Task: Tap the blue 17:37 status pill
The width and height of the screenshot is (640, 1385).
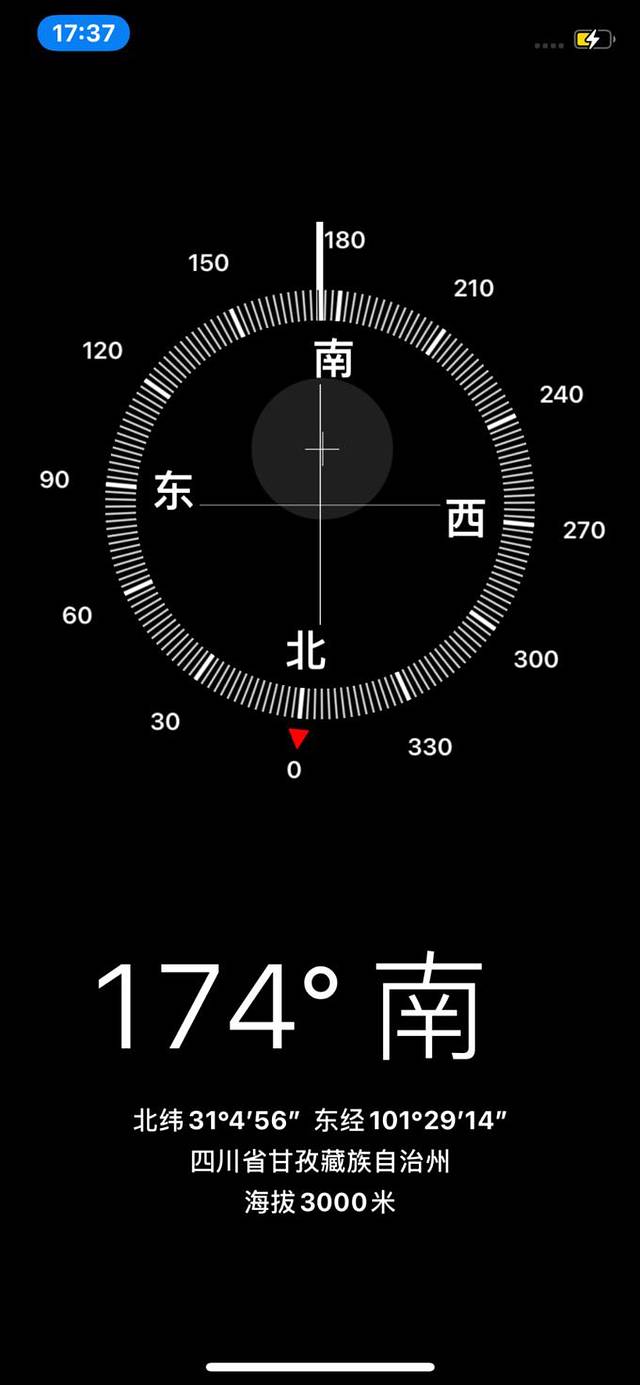Action: tap(83, 33)
